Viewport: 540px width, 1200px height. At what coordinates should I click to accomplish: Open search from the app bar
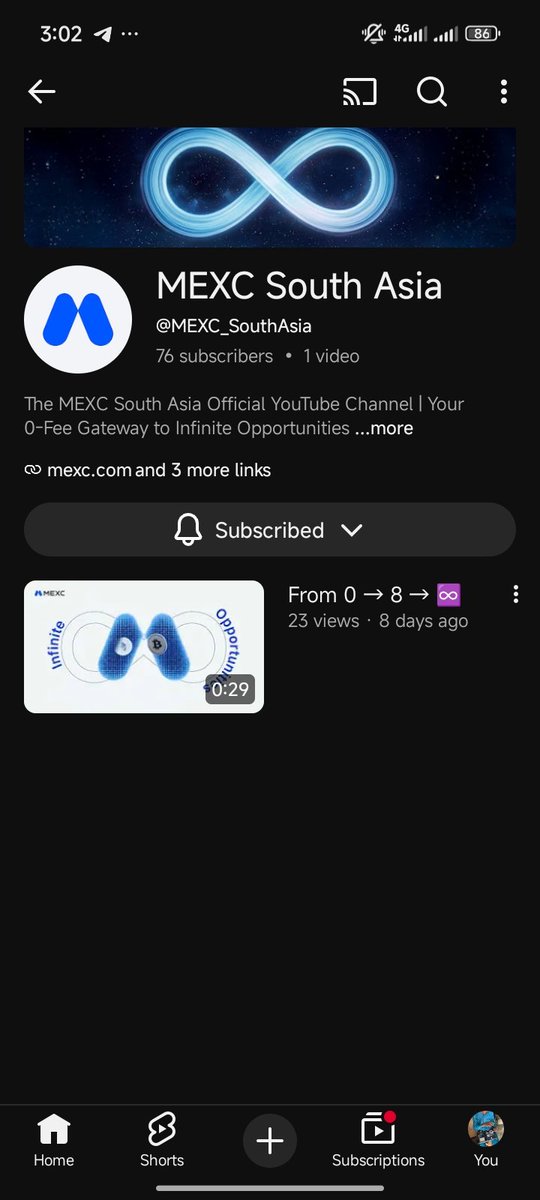tap(432, 92)
